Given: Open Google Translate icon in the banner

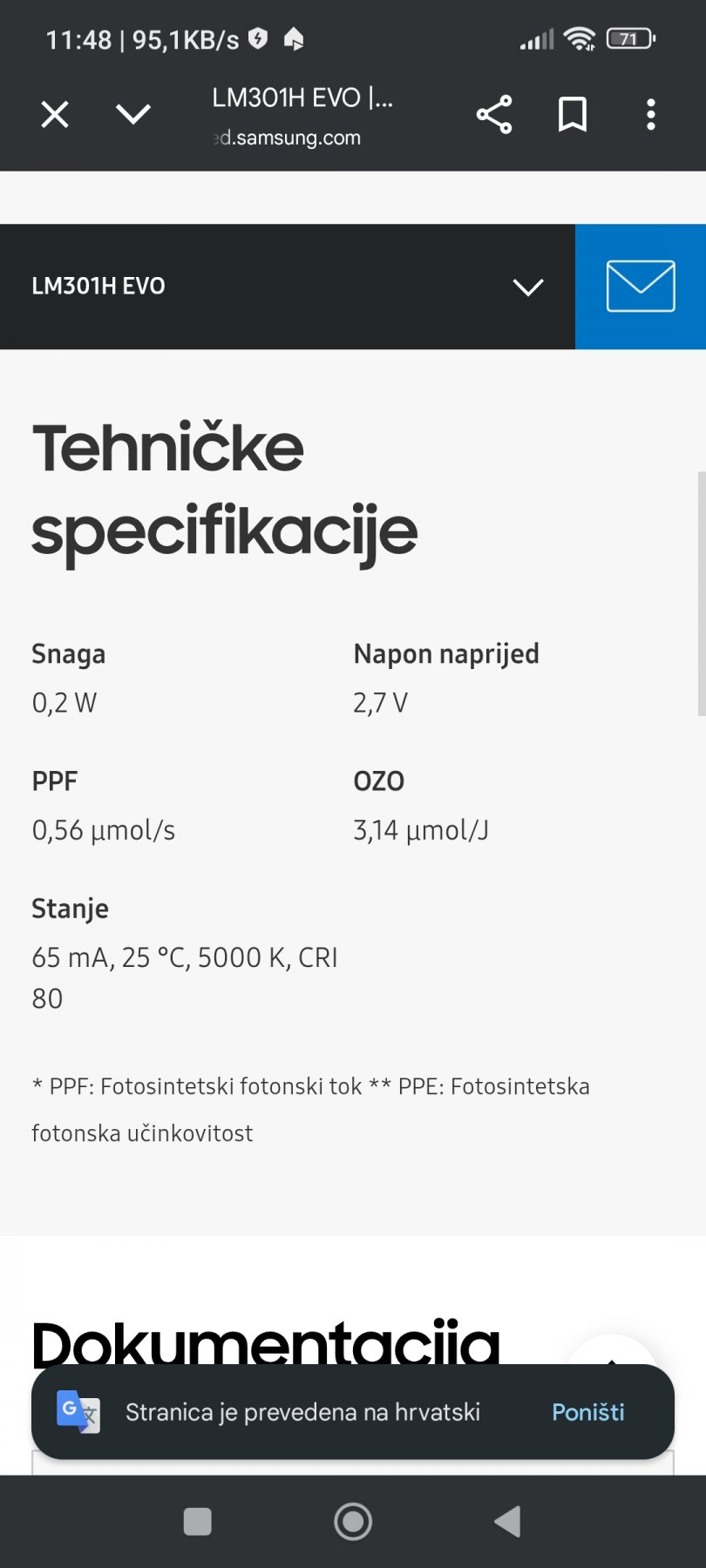Looking at the screenshot, I should coord(78,1411).
